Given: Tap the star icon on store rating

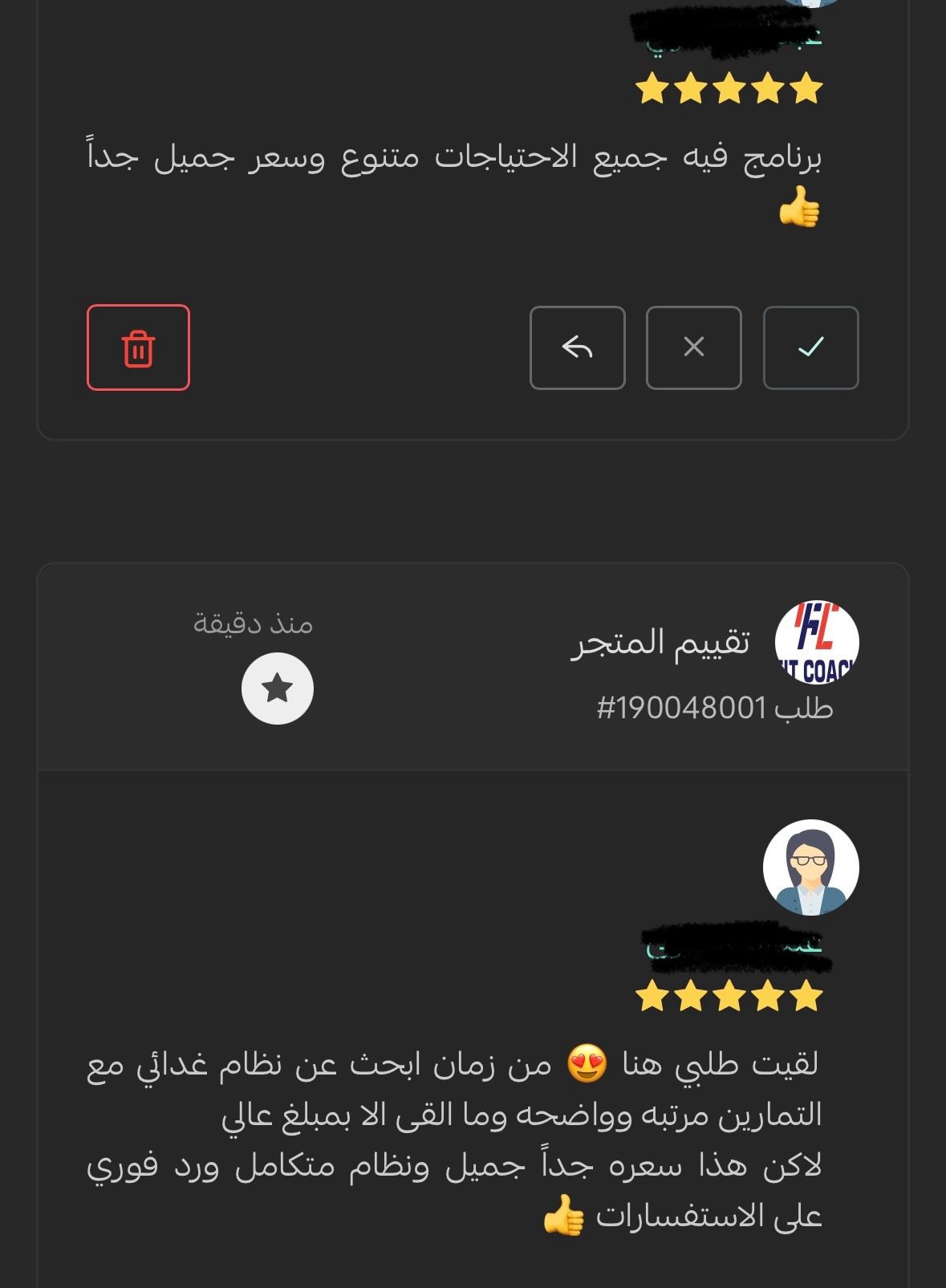Looking at the screenshot, I should (x=277, y=689).
